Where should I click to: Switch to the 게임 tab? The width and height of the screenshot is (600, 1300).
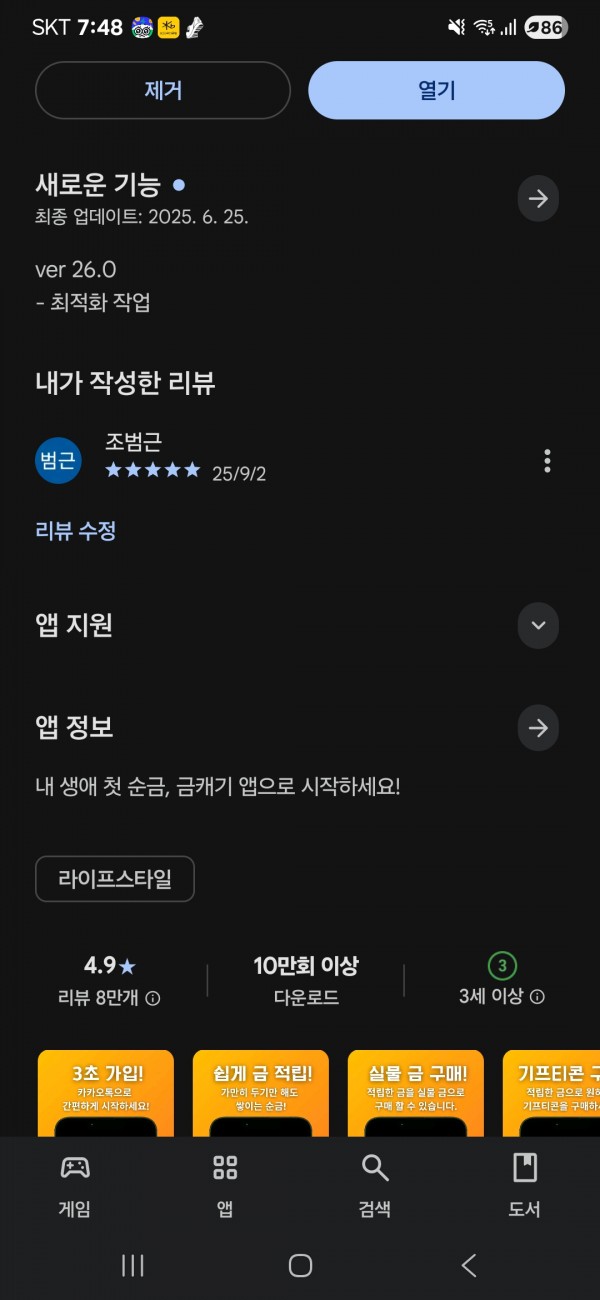(75, 1185)
